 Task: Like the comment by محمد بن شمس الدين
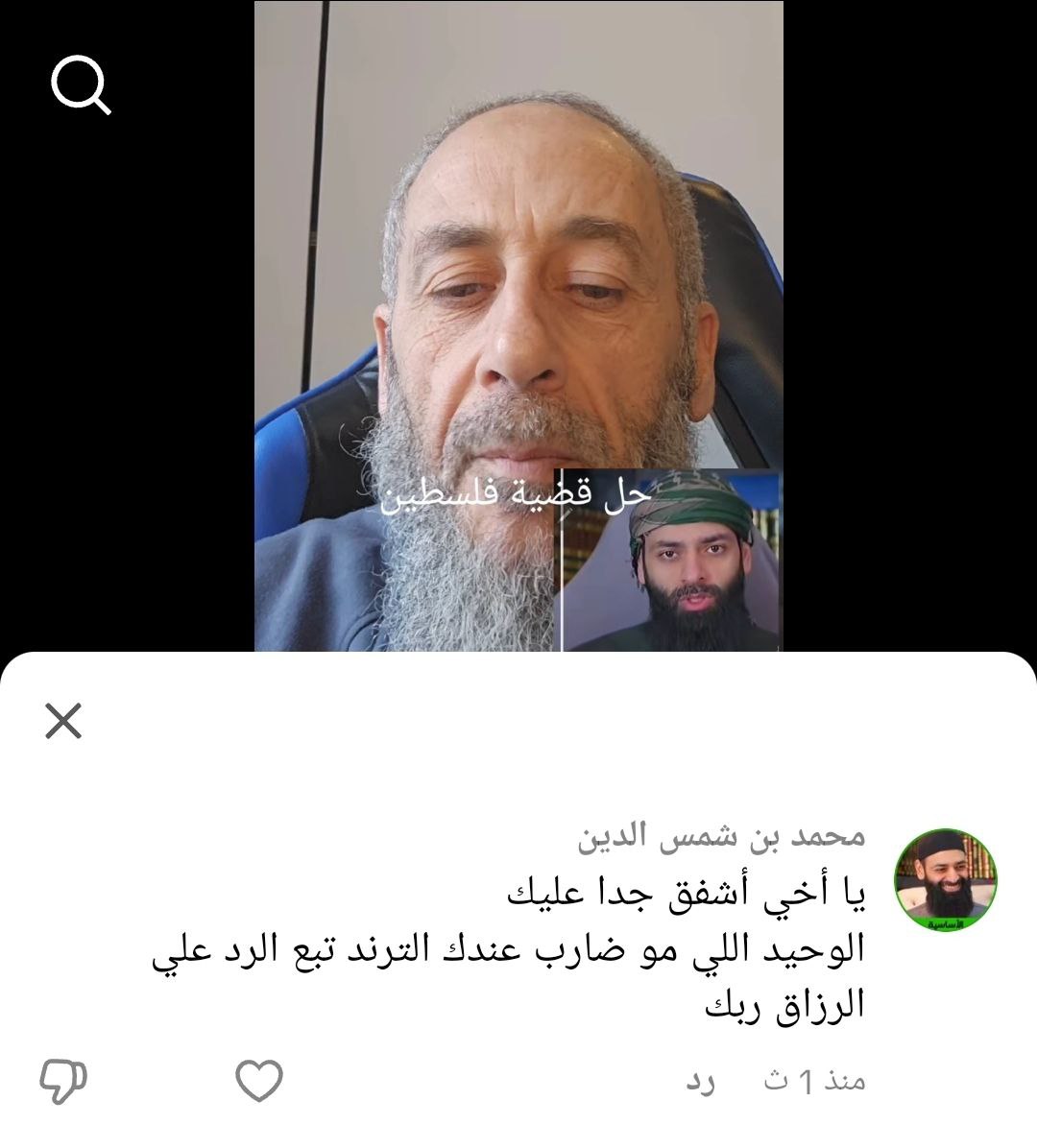(x=259, y=1082)
